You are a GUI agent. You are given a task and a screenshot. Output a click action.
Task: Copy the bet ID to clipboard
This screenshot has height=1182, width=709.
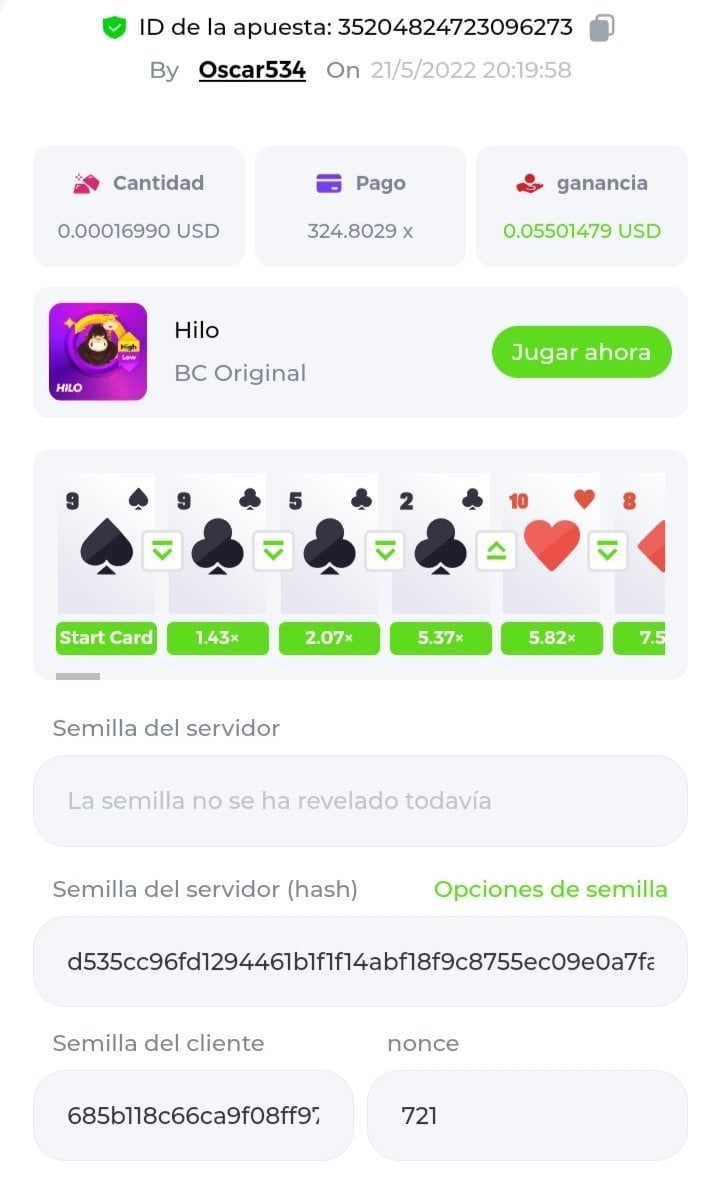[601, 28]
